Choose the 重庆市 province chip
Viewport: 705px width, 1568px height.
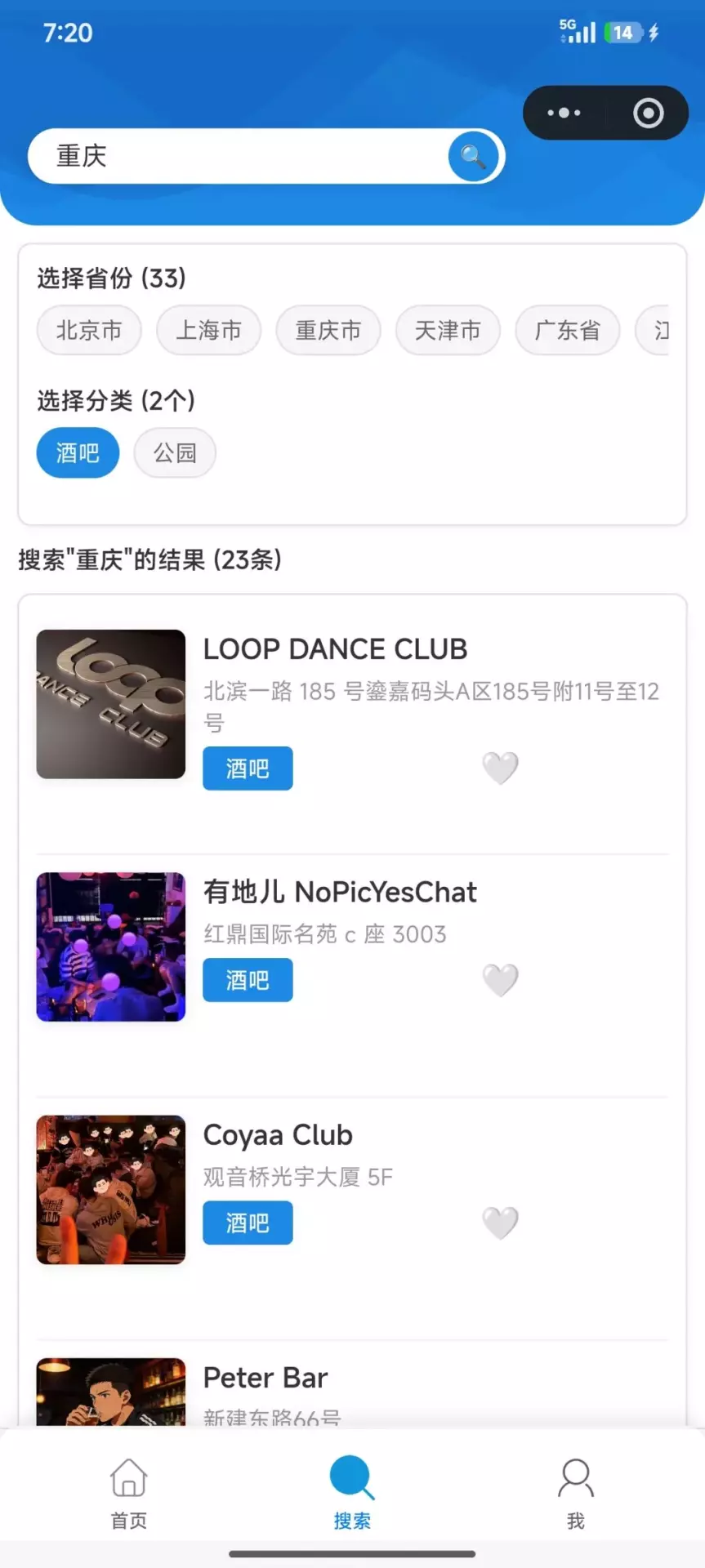coord(328,331)
